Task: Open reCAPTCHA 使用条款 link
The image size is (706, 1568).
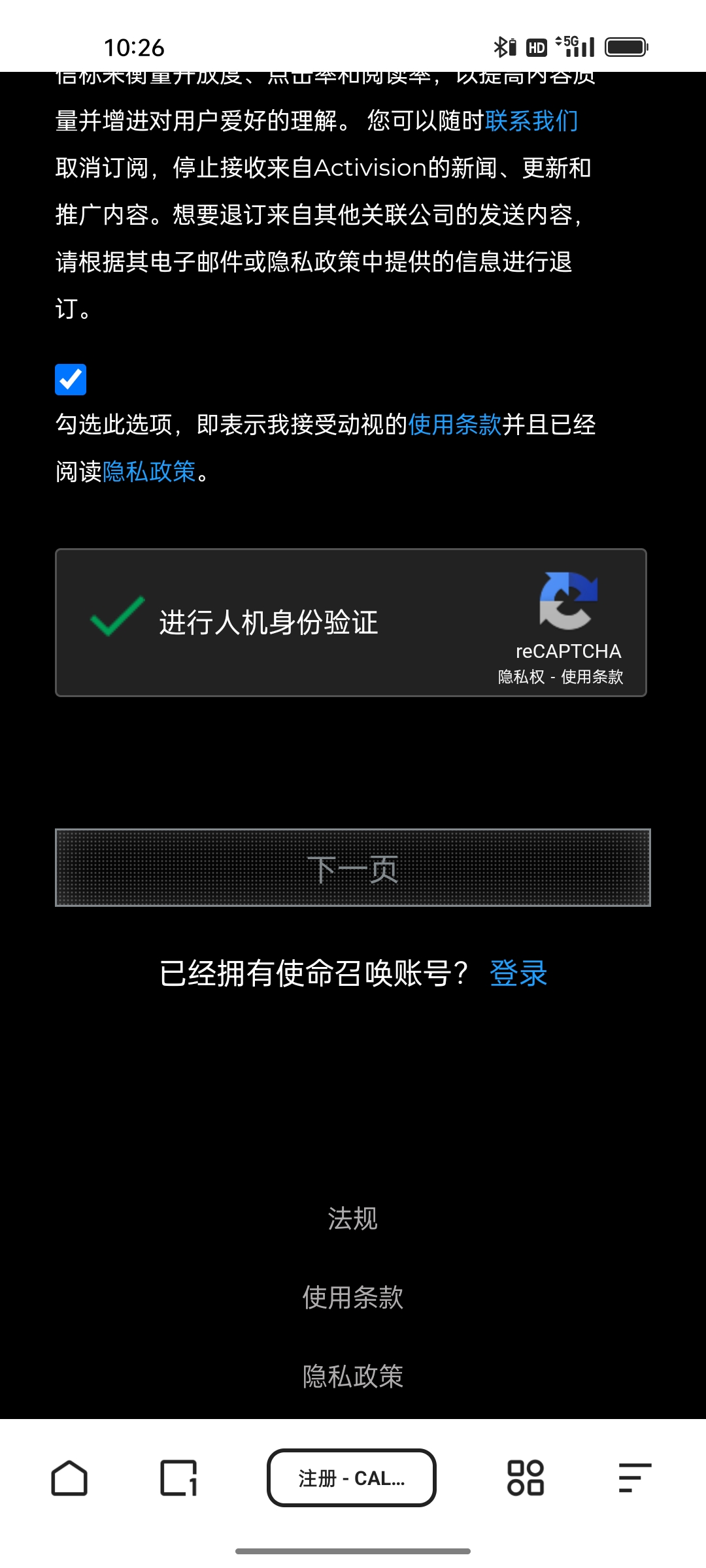Action: coord(592,677)
